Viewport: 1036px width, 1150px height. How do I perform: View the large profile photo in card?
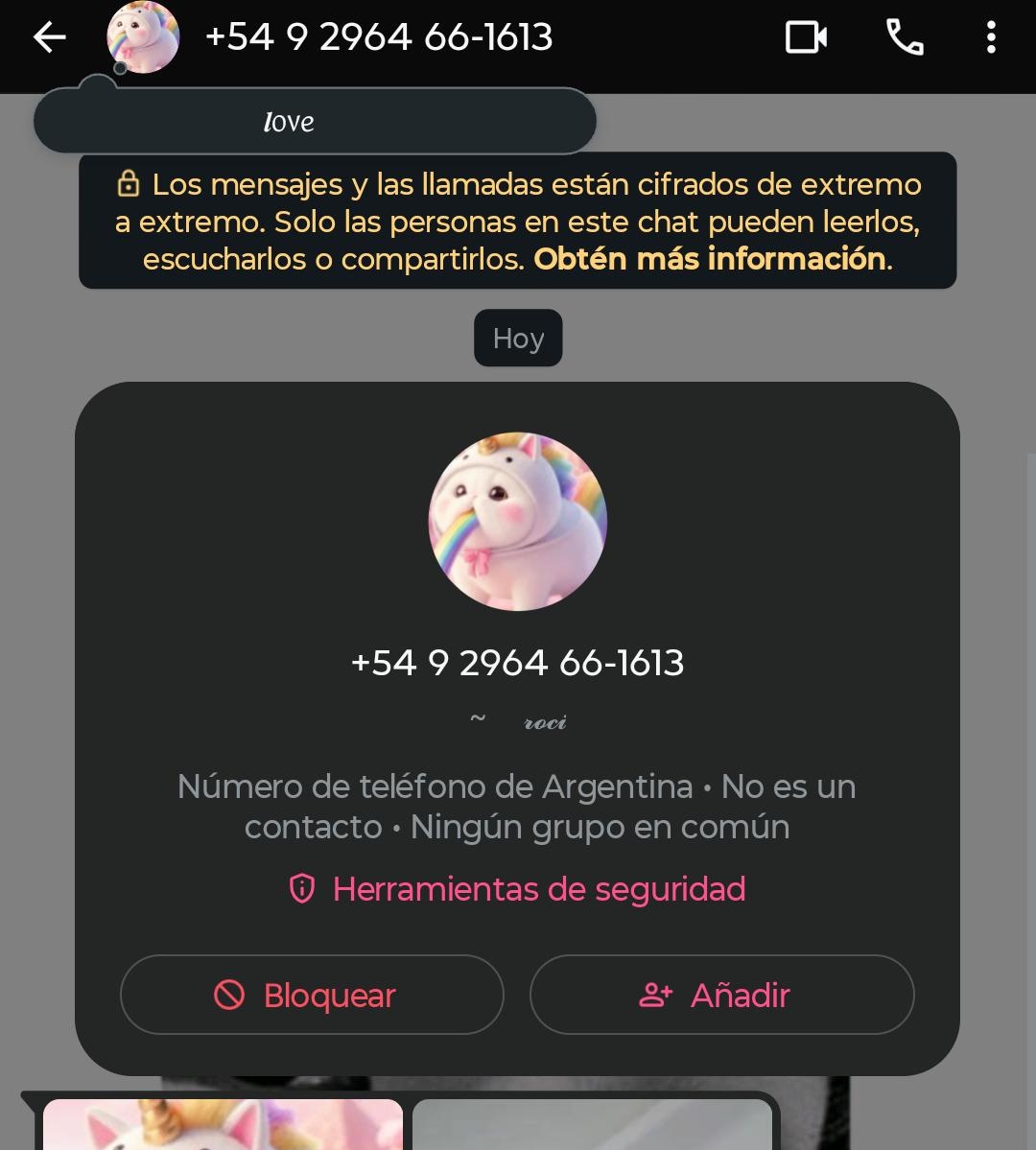coord(518,522)
